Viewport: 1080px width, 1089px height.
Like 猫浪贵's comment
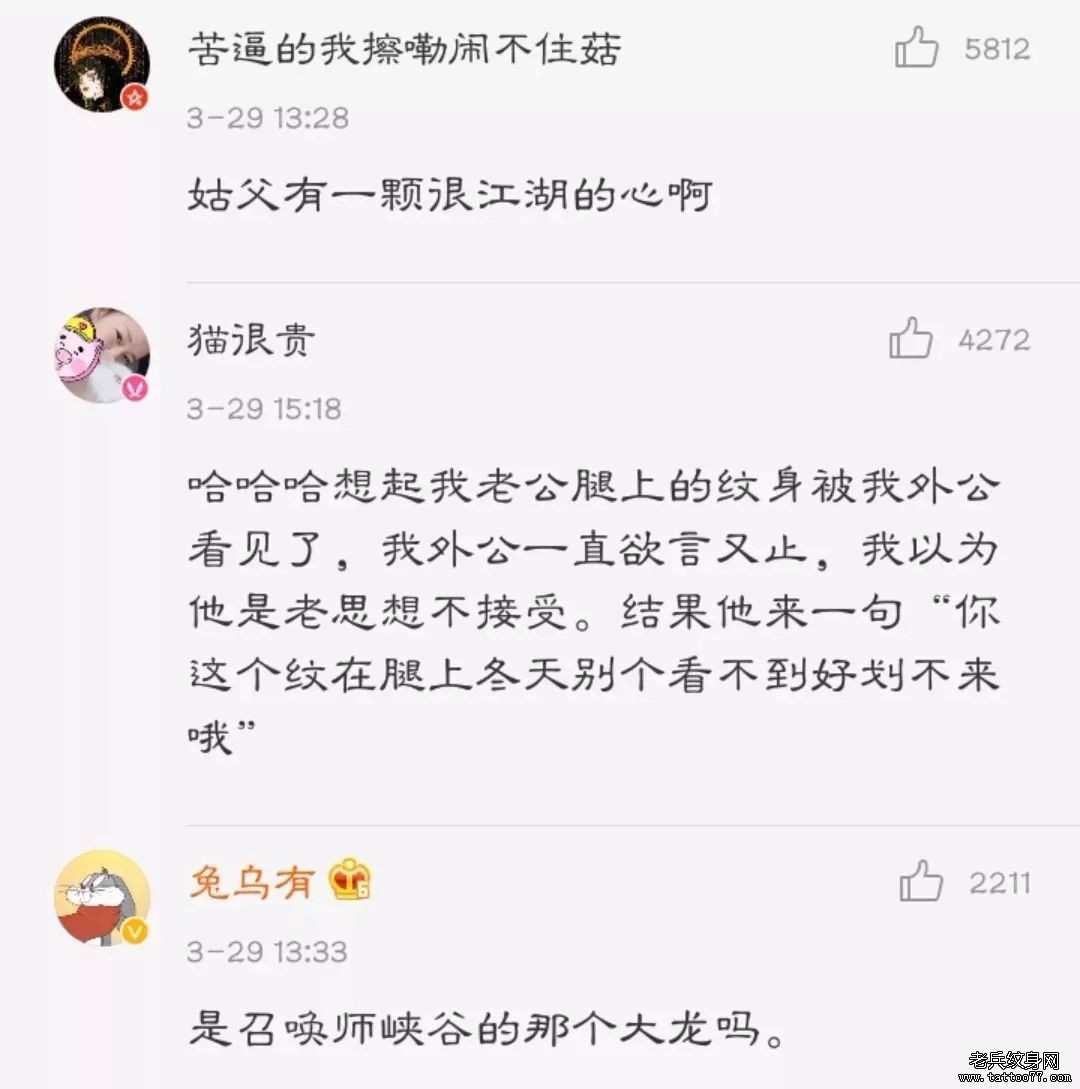(x=911, y=339)
